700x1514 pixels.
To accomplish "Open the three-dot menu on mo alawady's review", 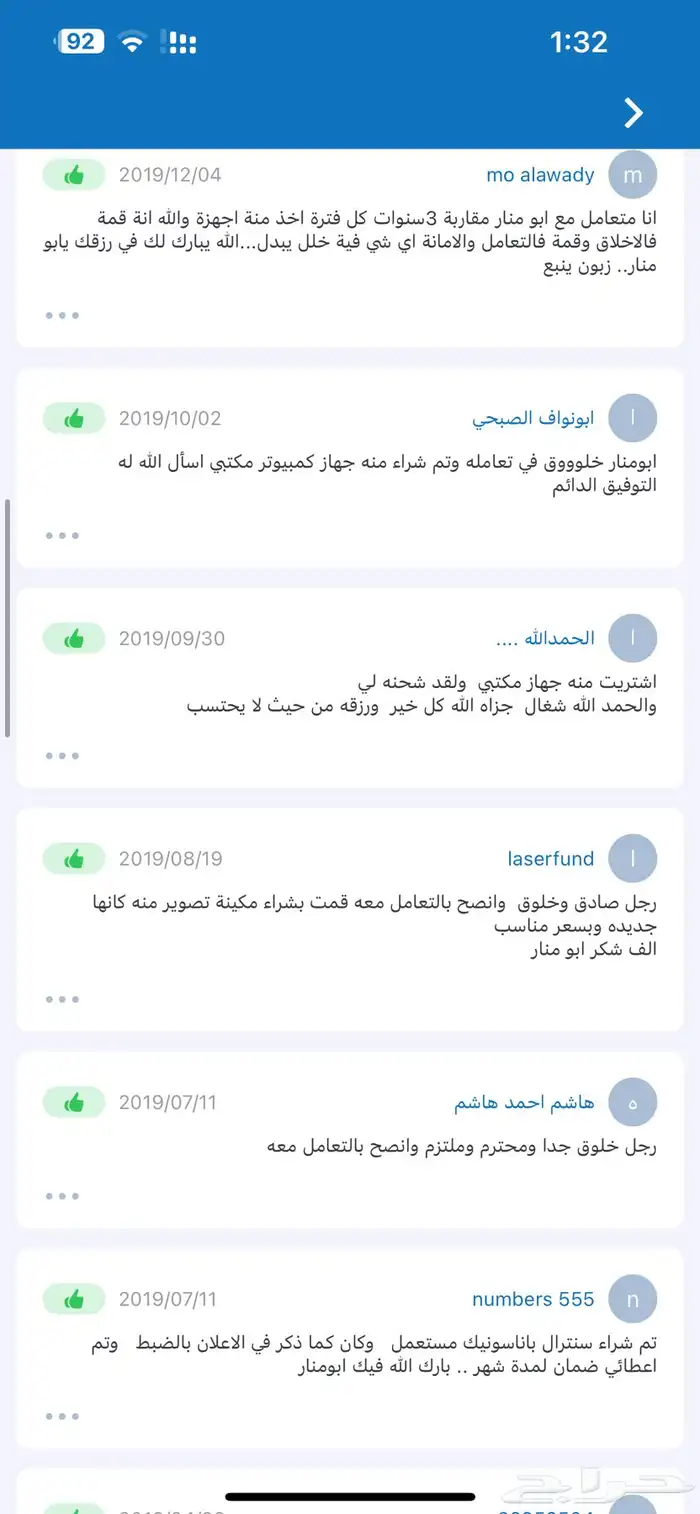I will (62, 315).
